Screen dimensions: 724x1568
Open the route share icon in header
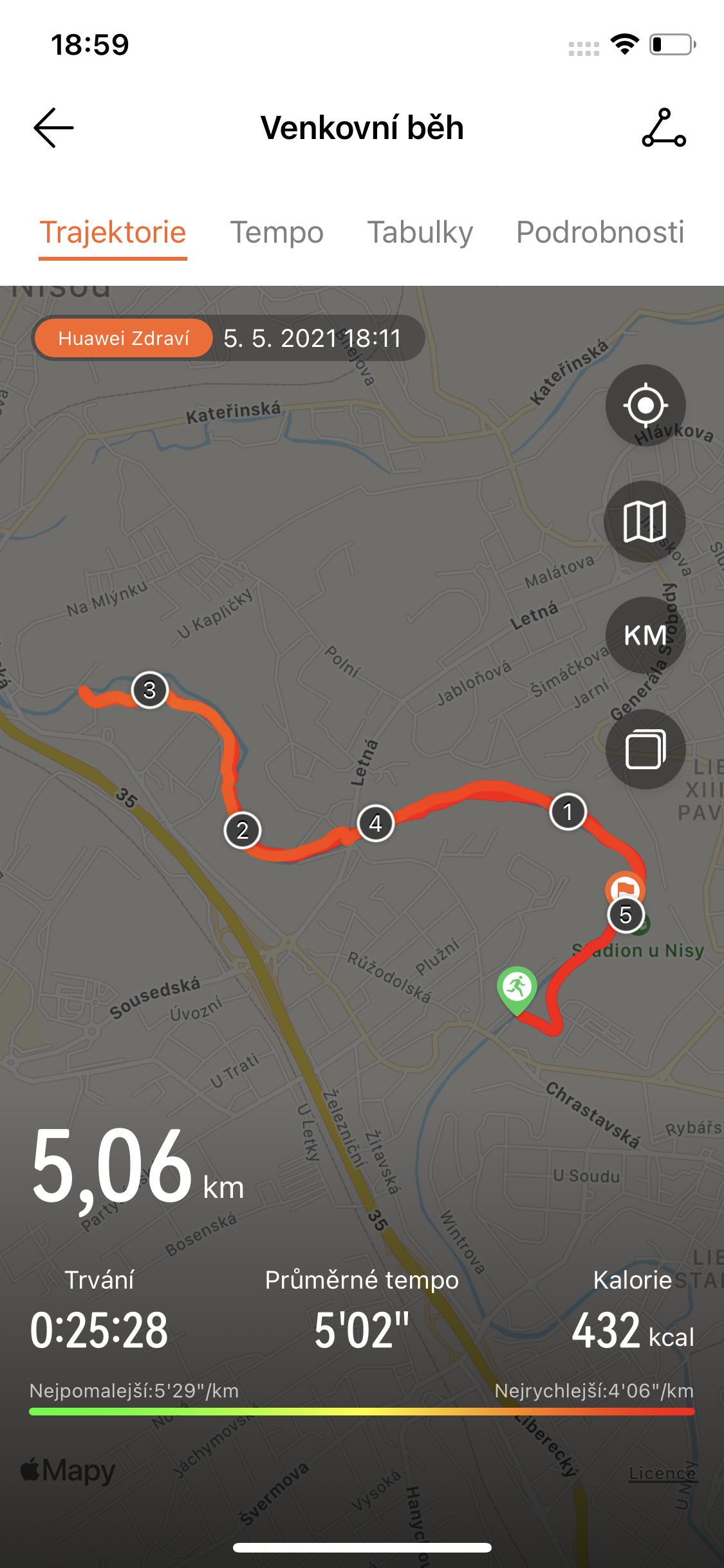[664, 127]
